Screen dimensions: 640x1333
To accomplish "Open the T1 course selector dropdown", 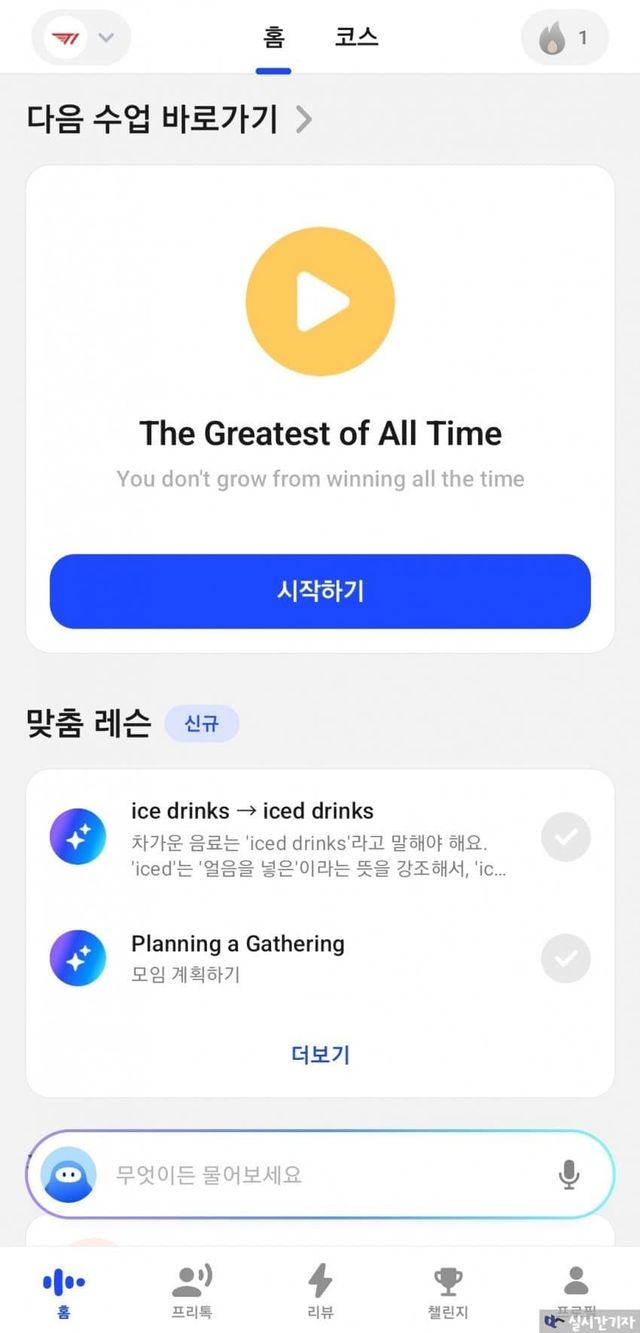I will (81, 38).
